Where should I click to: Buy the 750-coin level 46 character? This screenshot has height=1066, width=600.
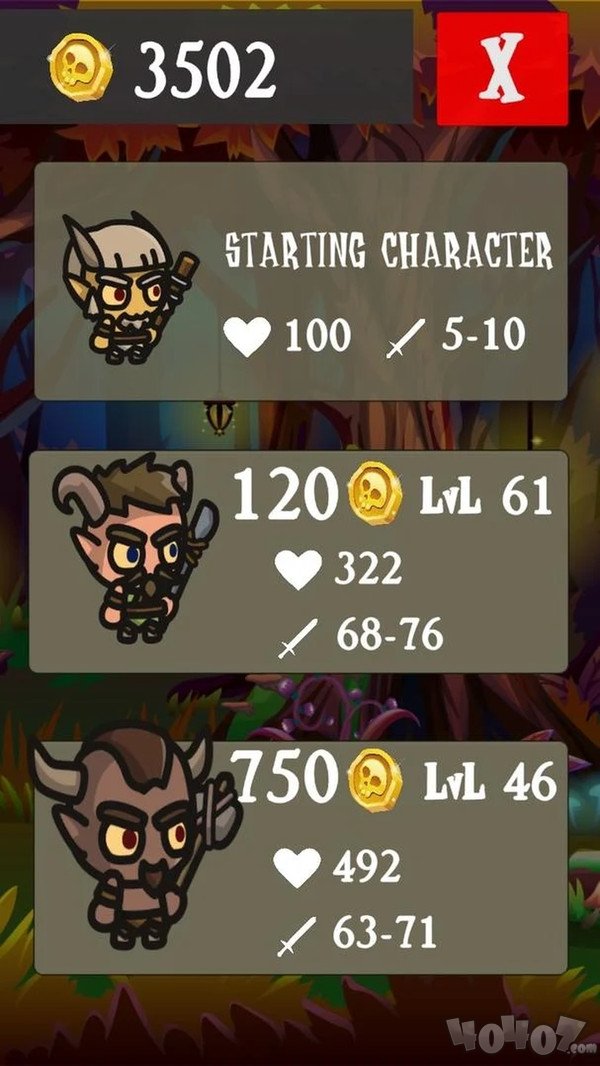pyautogui.click(x=301, y=857)
